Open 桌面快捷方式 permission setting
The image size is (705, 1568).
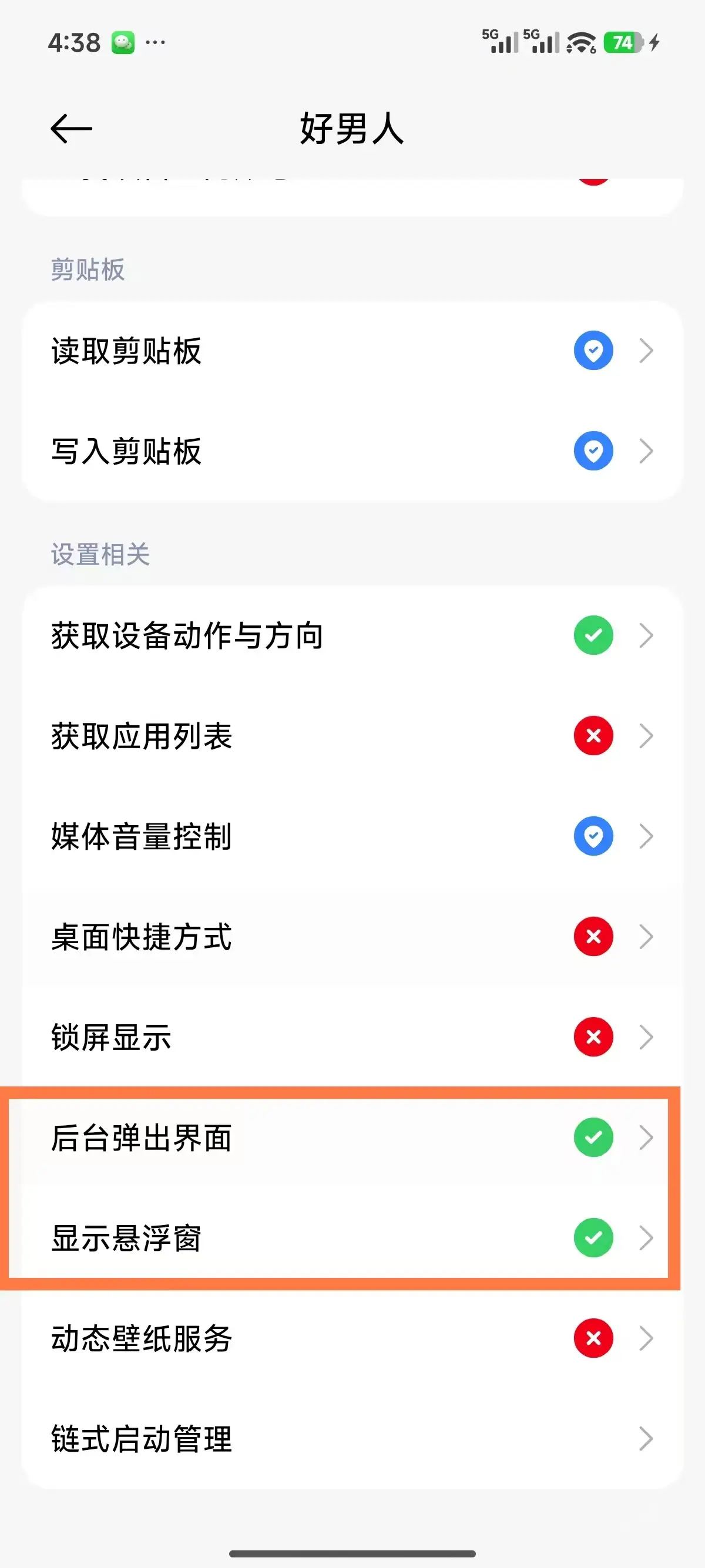click(352, 937)
